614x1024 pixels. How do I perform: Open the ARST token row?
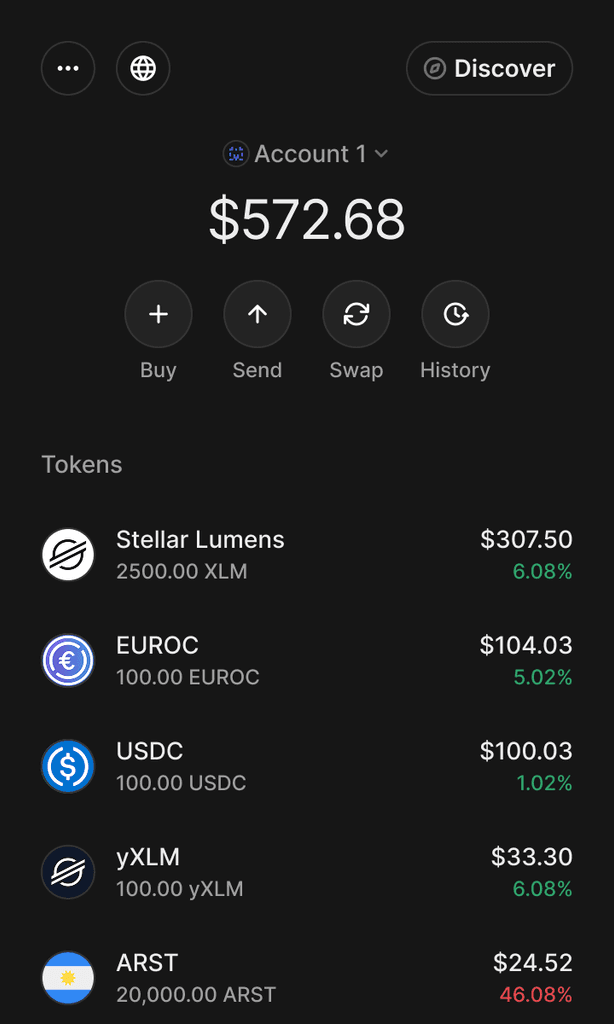[306, 978]
